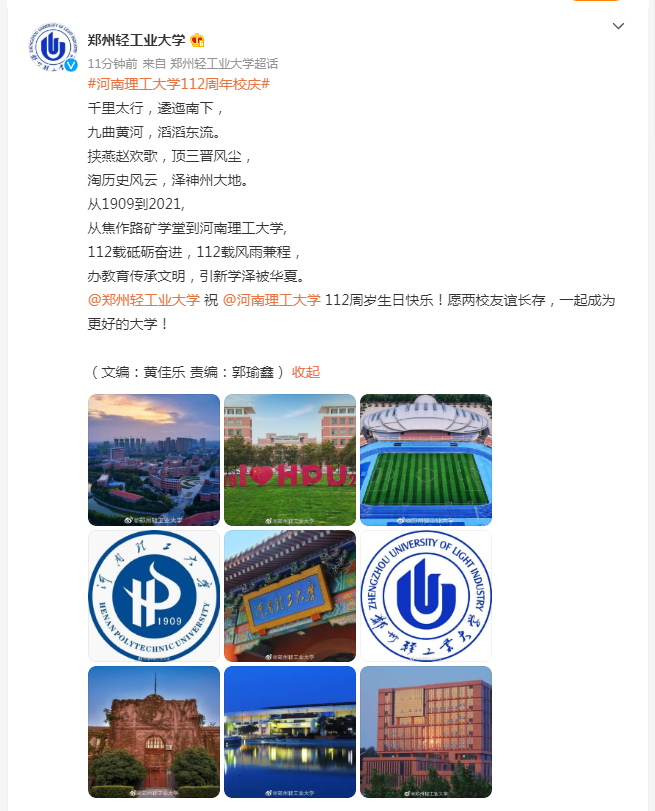Screen dimensions: 655x811
Task: Collapse the post with 收起
Action: pos(306,372)
